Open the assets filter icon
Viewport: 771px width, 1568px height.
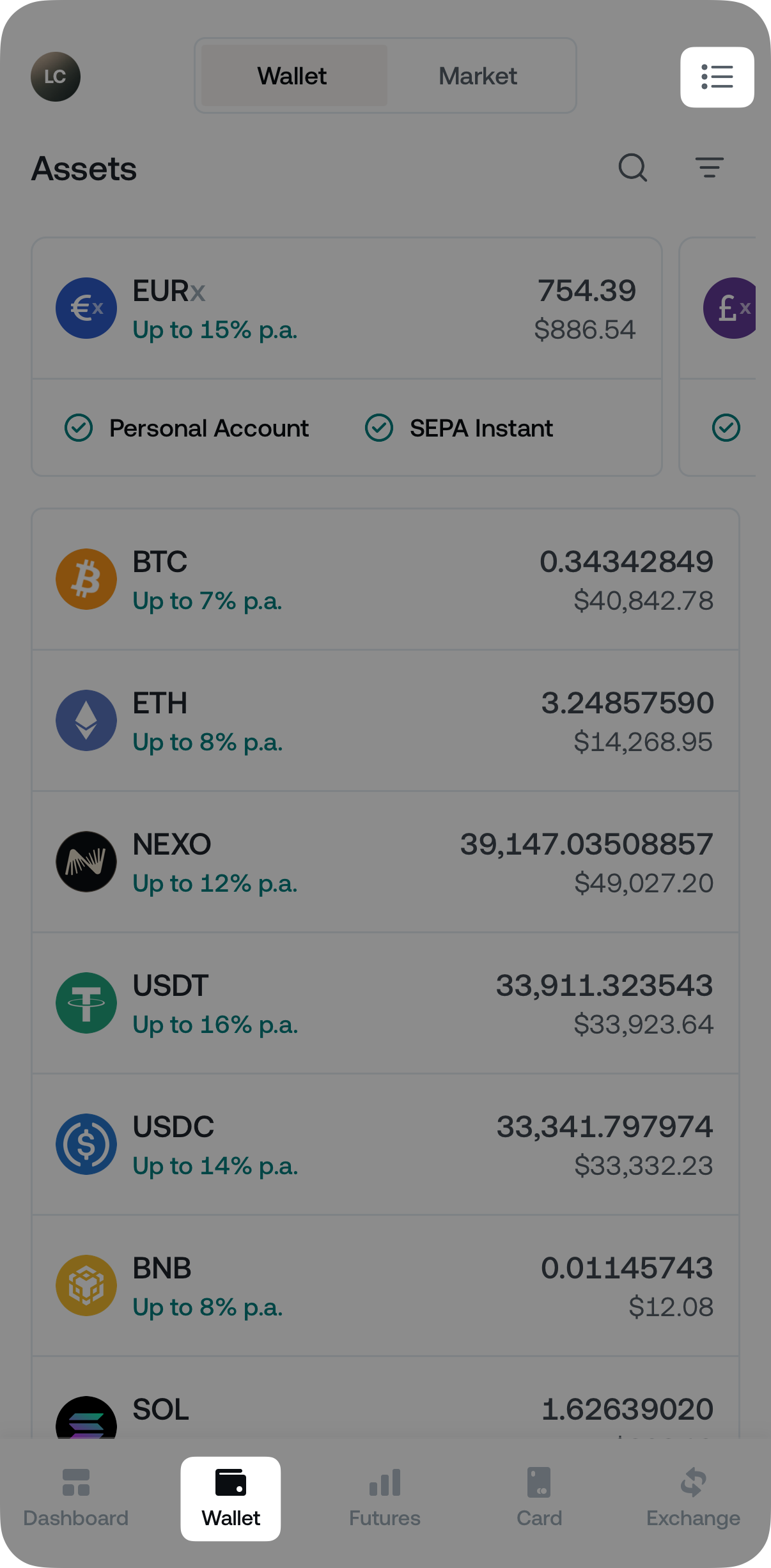click(x=710, y=168)
